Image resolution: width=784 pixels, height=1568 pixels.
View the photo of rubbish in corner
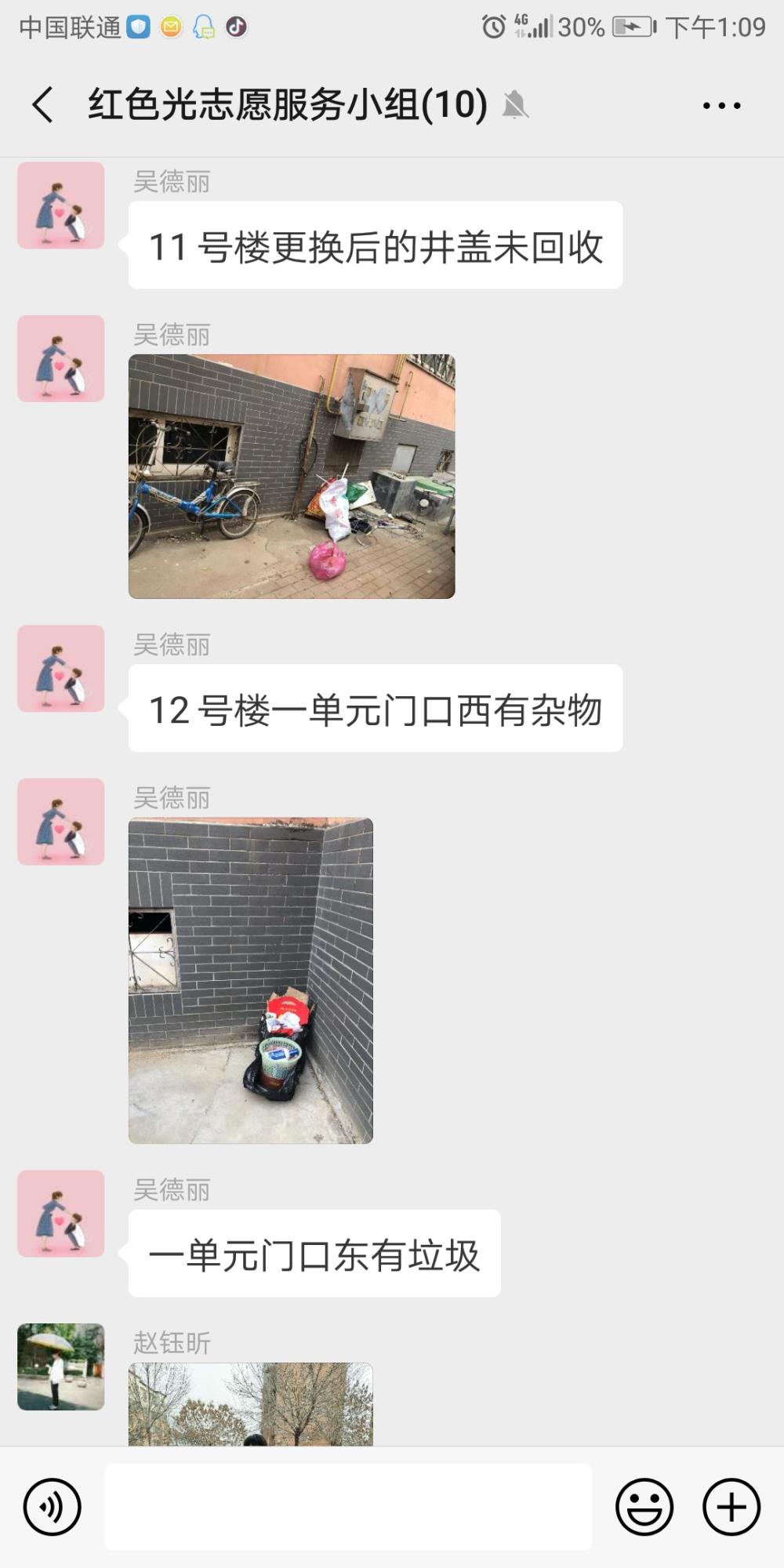pyautogui.click(x=251, y=981)
